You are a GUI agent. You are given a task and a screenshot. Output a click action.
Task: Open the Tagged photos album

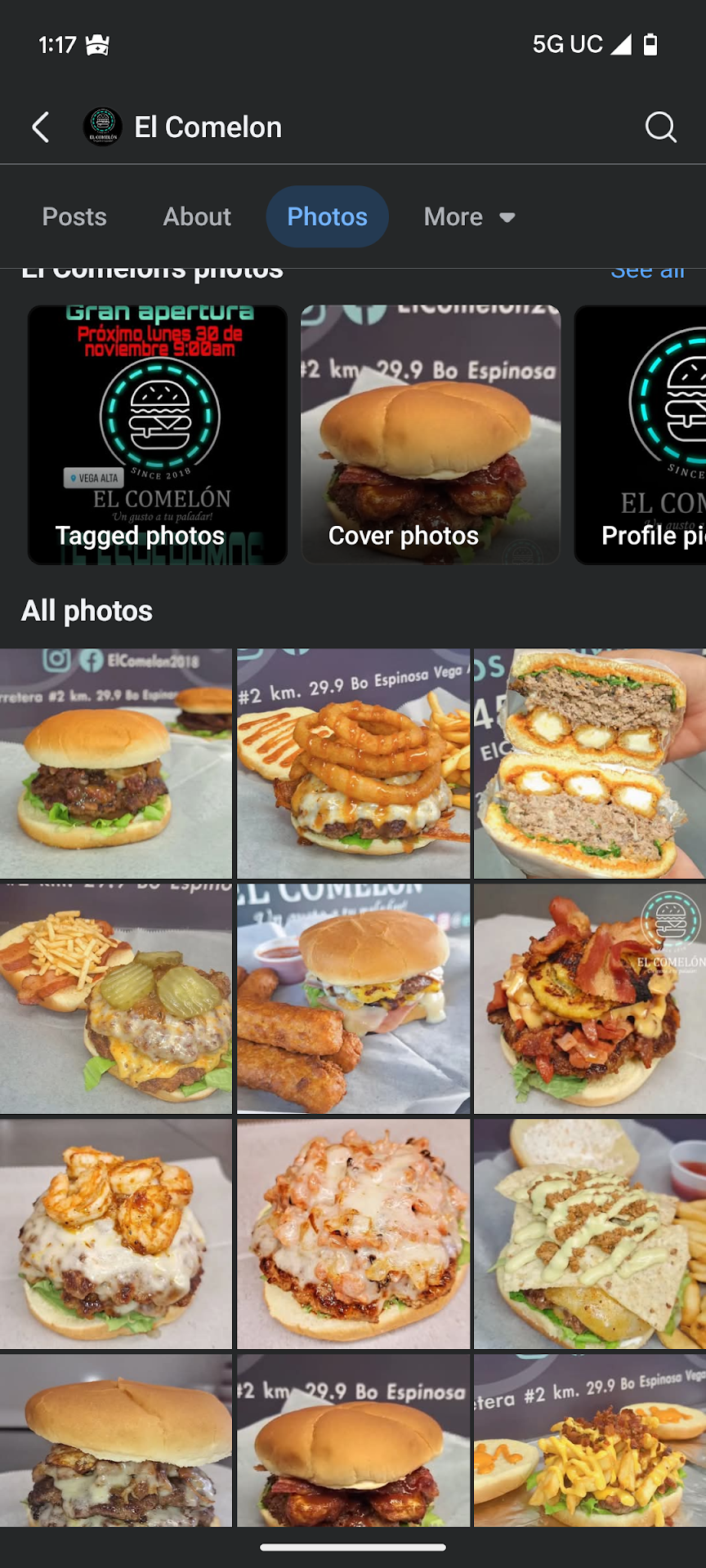[158, 434]
